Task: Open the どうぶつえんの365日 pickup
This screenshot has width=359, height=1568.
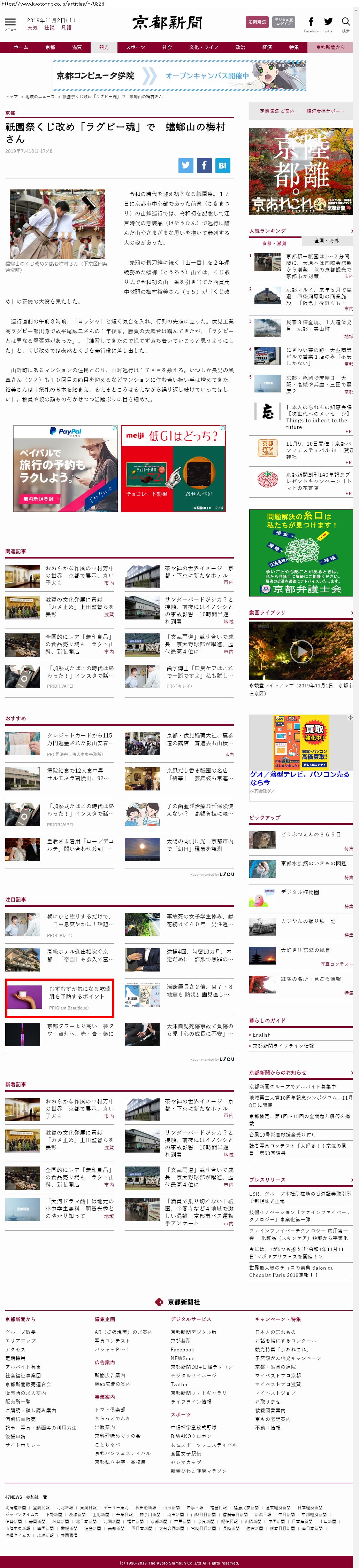Action: [310, 835]
